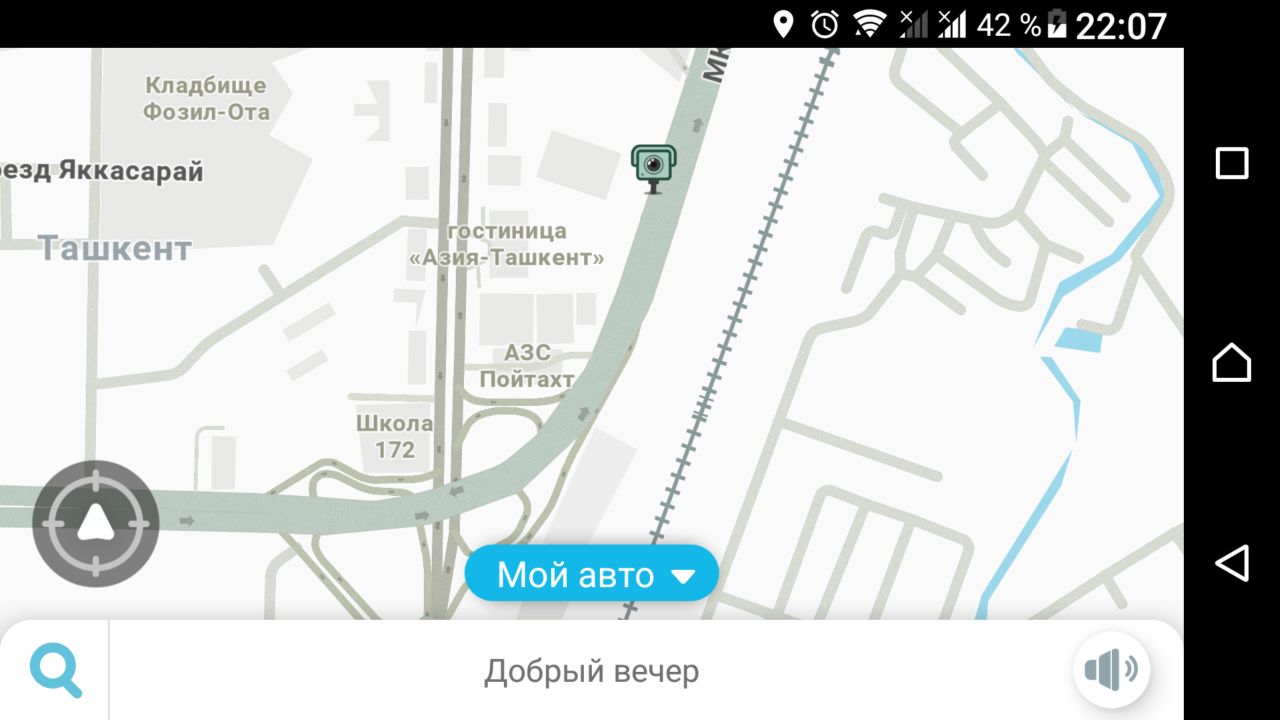Open the speed camera marker on map
The width and height of the screenshot is (1280, 720).
pyautogui.click(x=653, y=166)
